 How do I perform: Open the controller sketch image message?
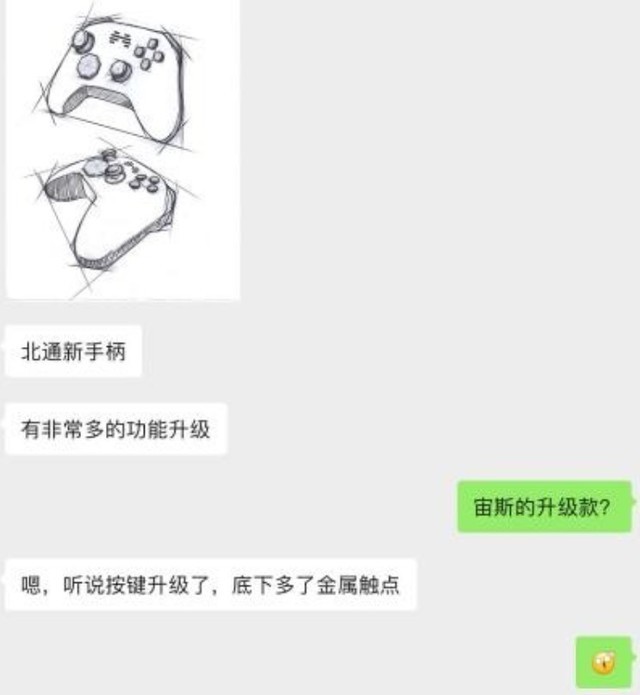(122, 148)
